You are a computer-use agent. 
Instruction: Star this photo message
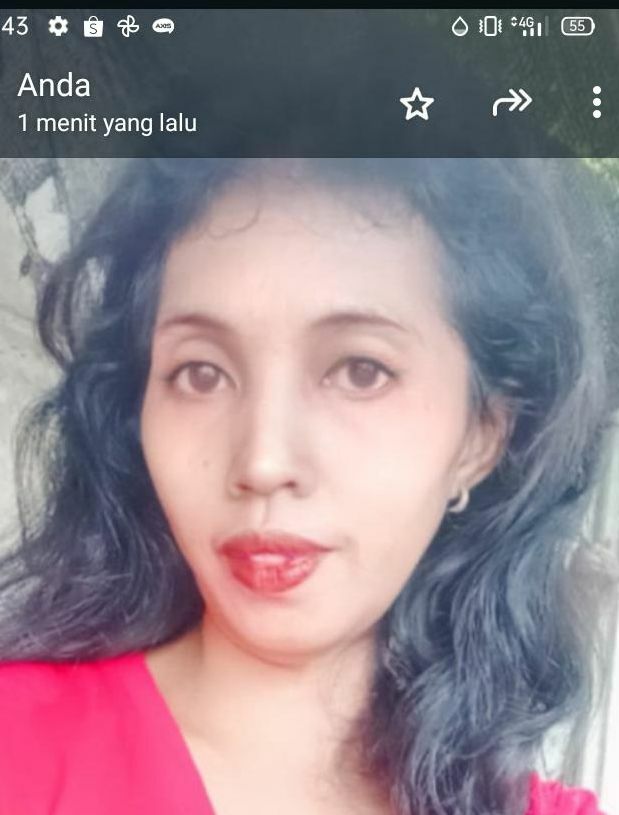[x=416, y=104]
